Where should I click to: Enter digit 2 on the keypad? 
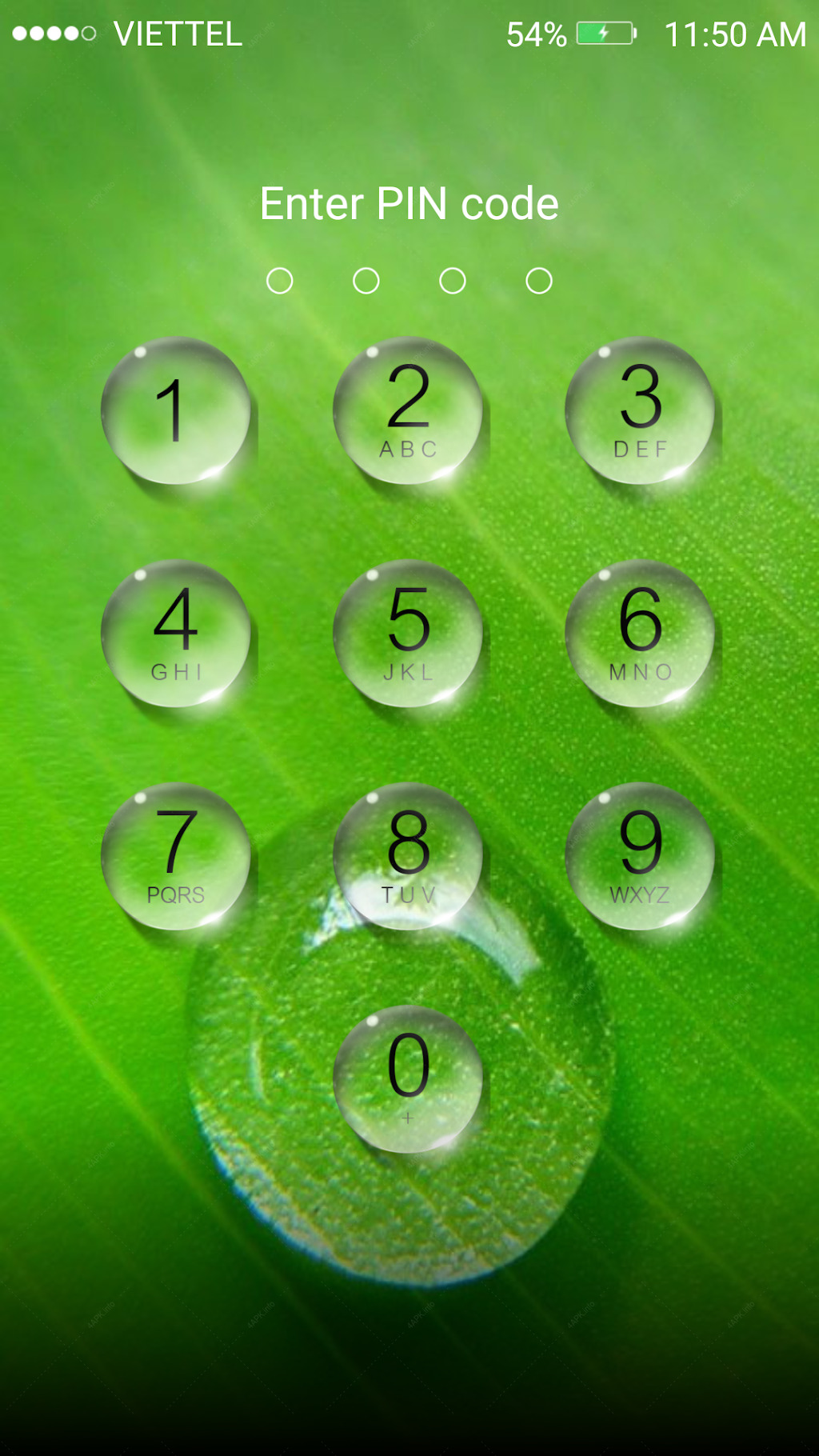click(408, 411)
